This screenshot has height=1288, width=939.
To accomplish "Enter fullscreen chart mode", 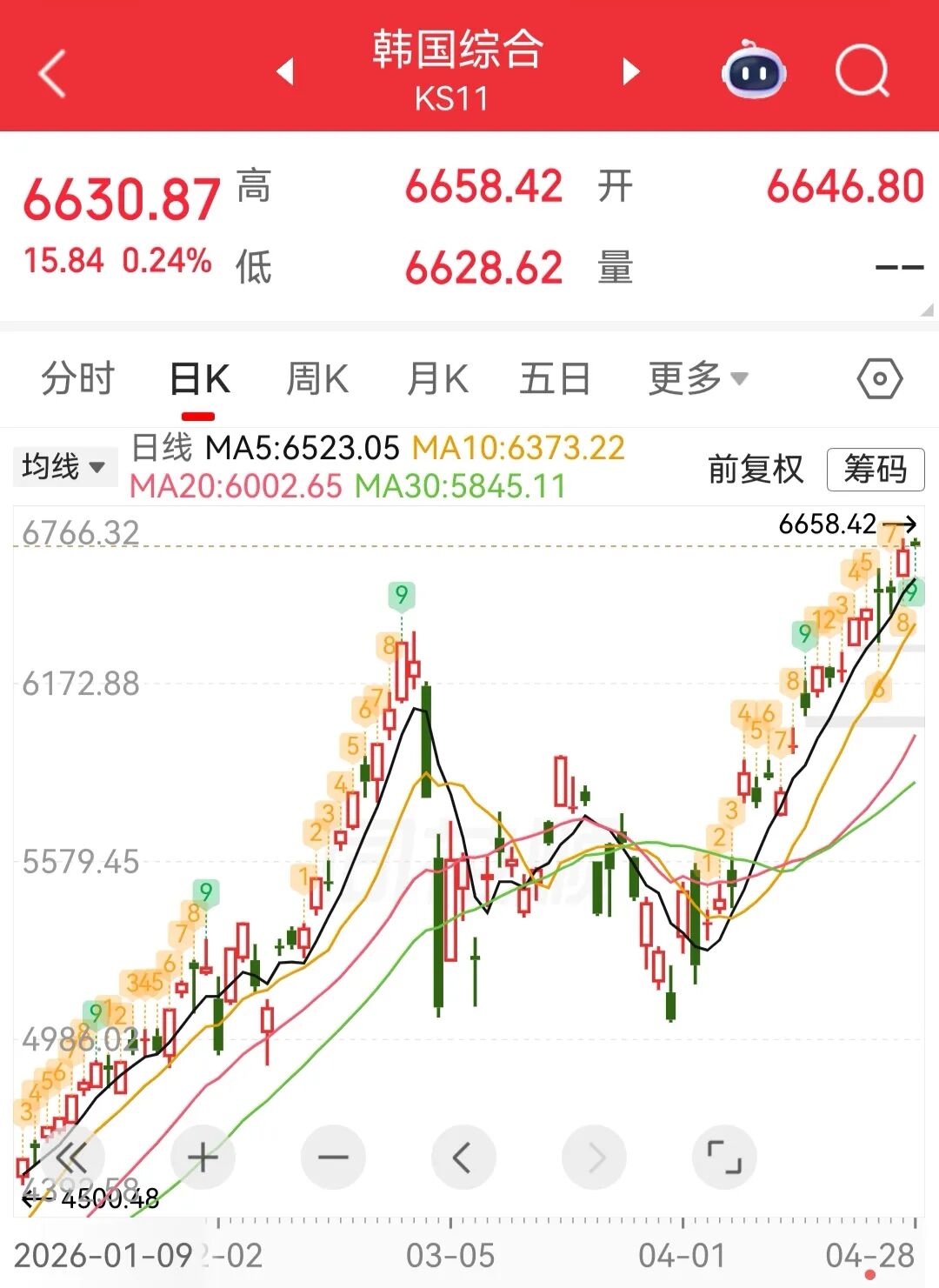I will tap(726, 1158).
